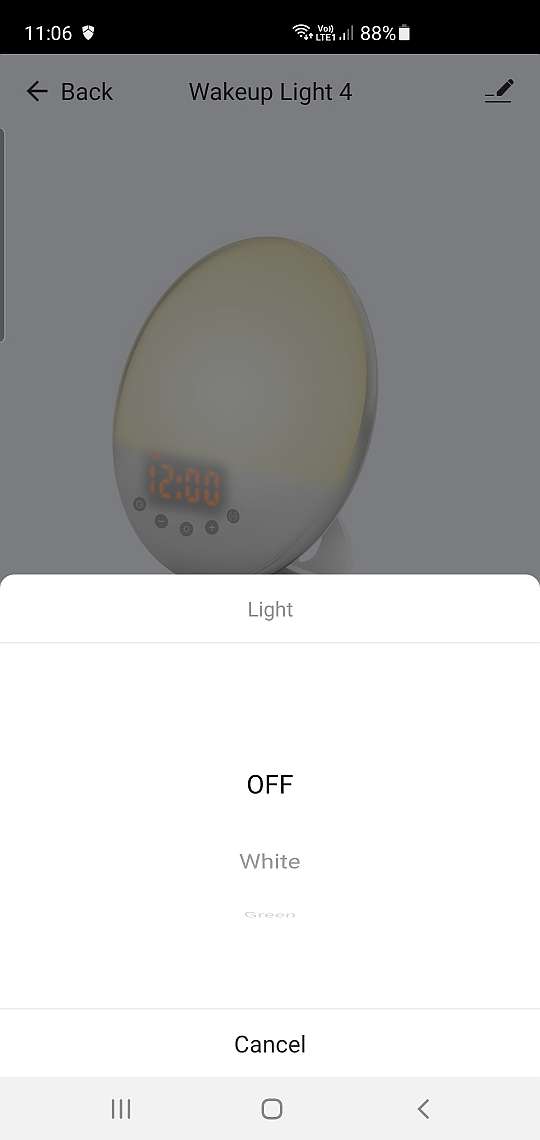Pick the Green light option

click(270, 914)
